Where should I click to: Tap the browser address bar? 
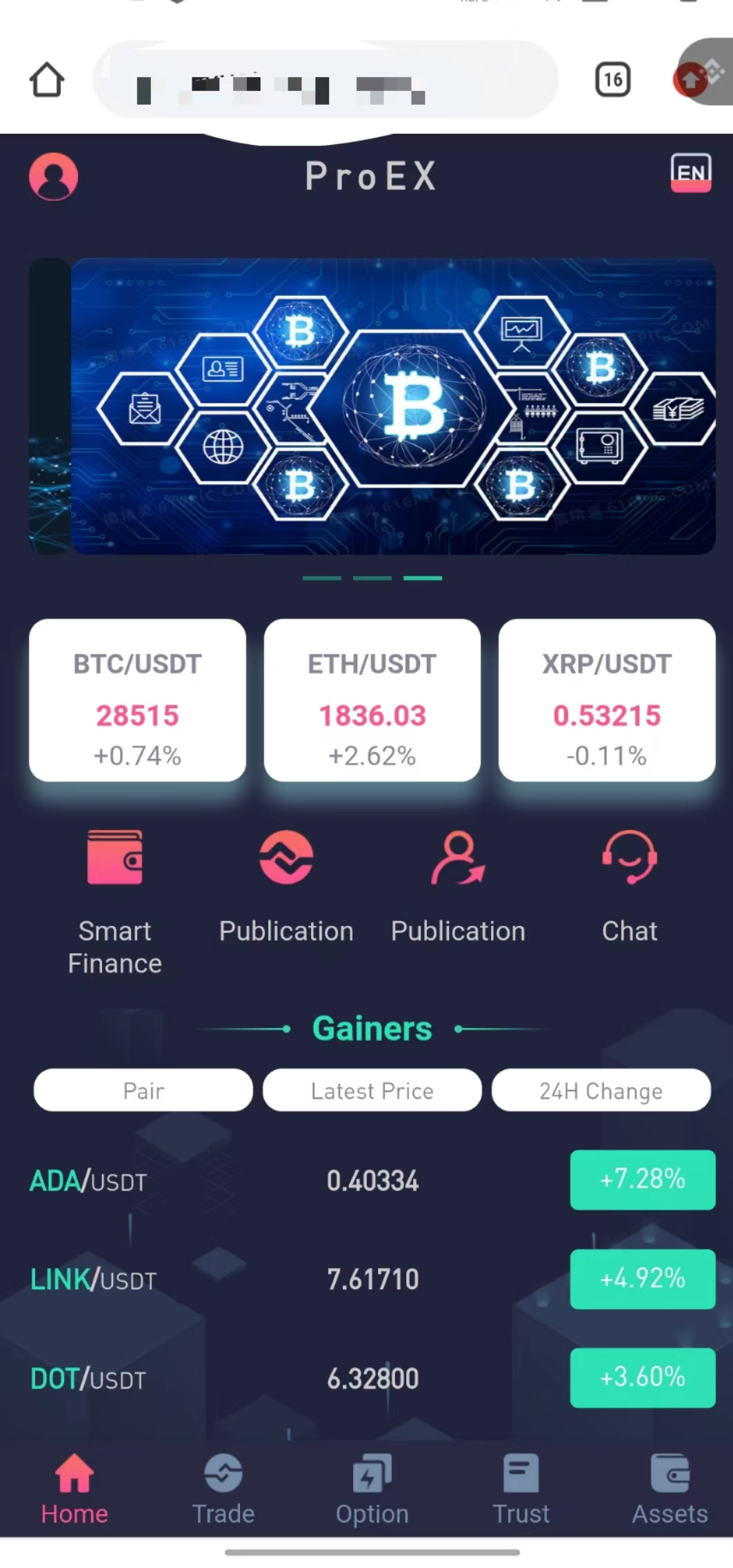tap(324, 80)
